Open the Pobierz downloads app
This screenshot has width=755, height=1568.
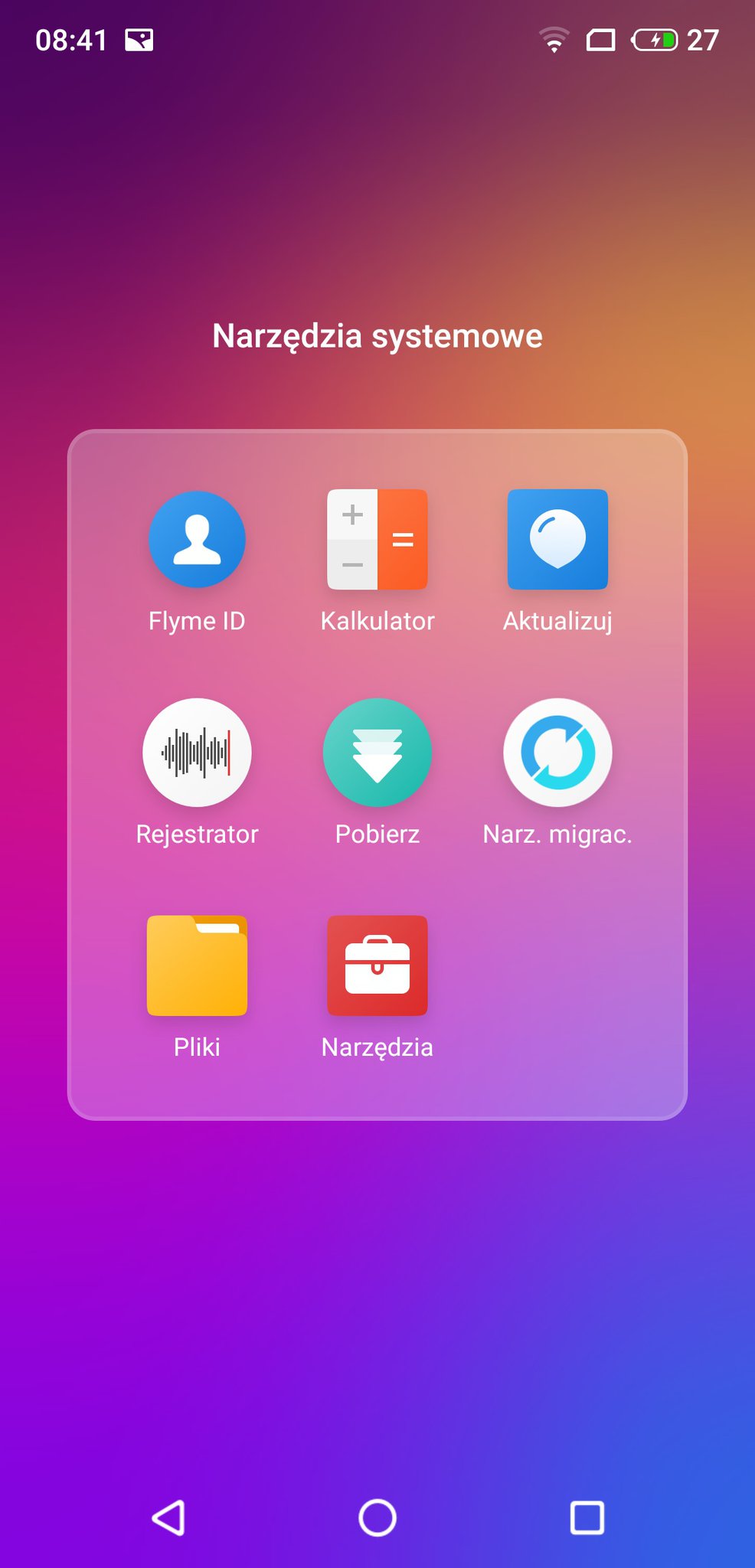coord(377,753)
